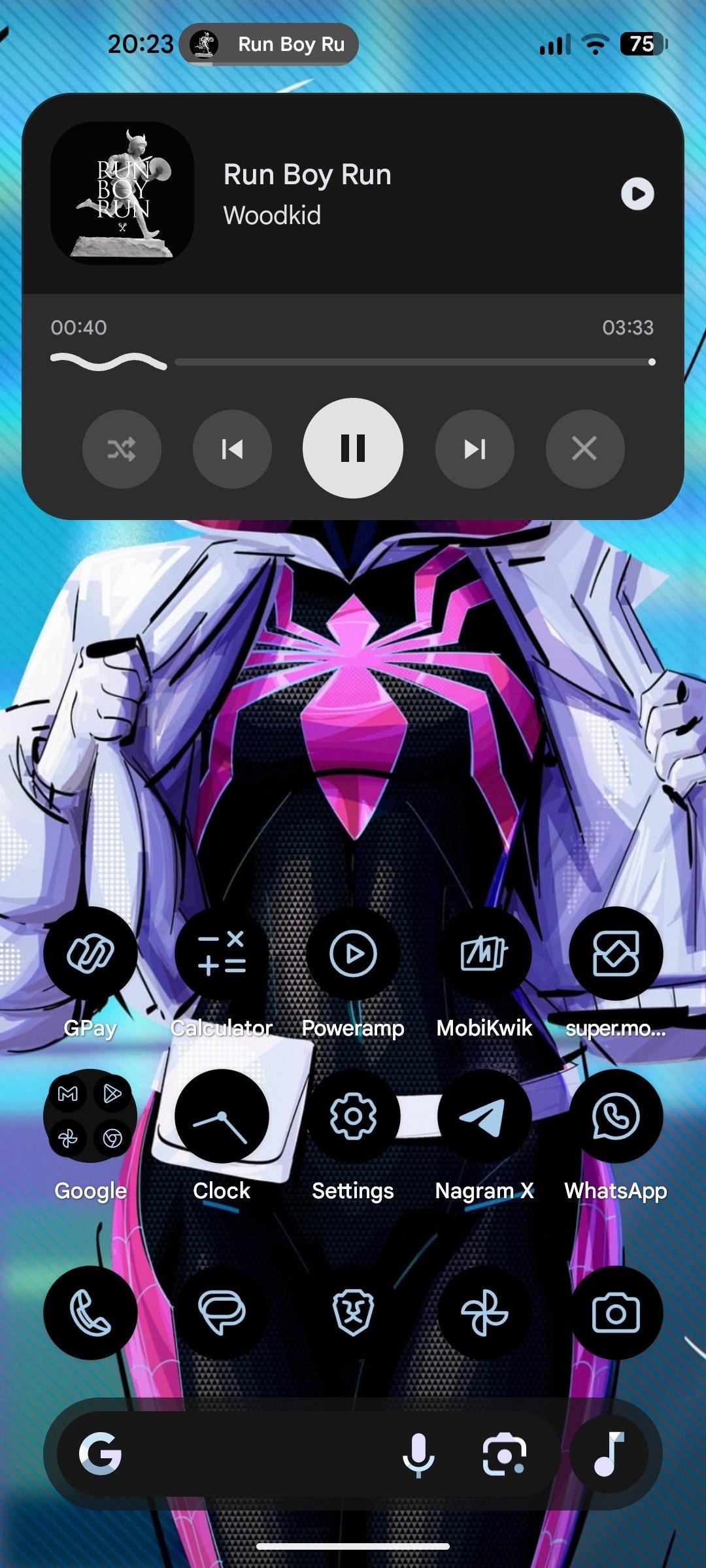Open the Run Boy Run album art
This screenshot has width=706, height=1568.
click(122, 193)
